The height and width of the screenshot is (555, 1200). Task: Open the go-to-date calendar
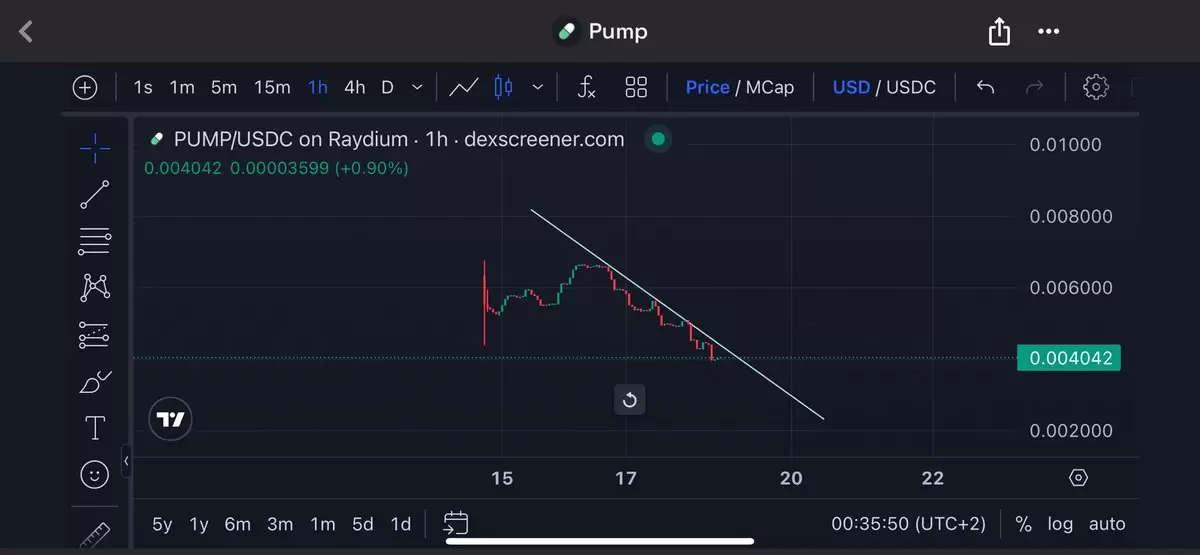pyautogui.click(x=456, y=523)
